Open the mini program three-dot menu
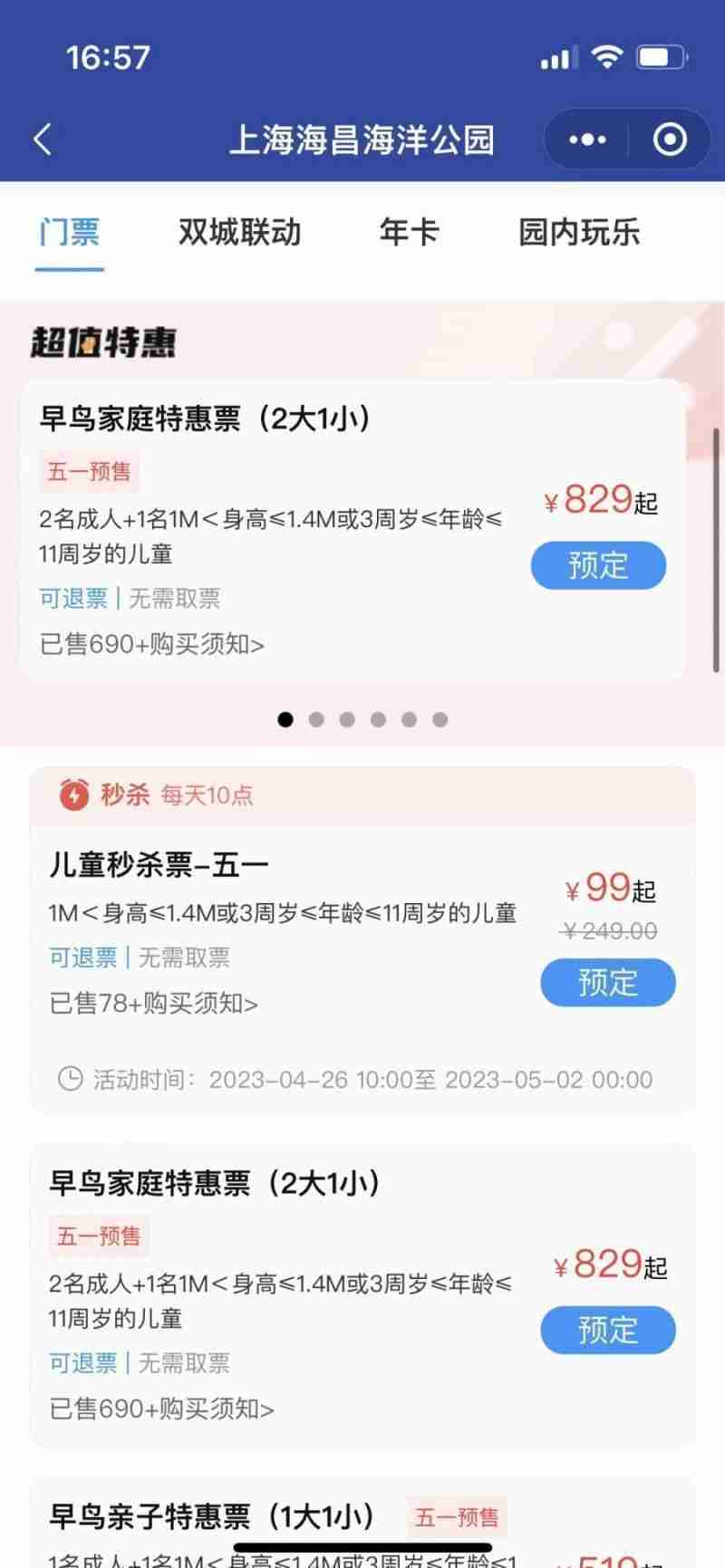 [x=587, y=139]
